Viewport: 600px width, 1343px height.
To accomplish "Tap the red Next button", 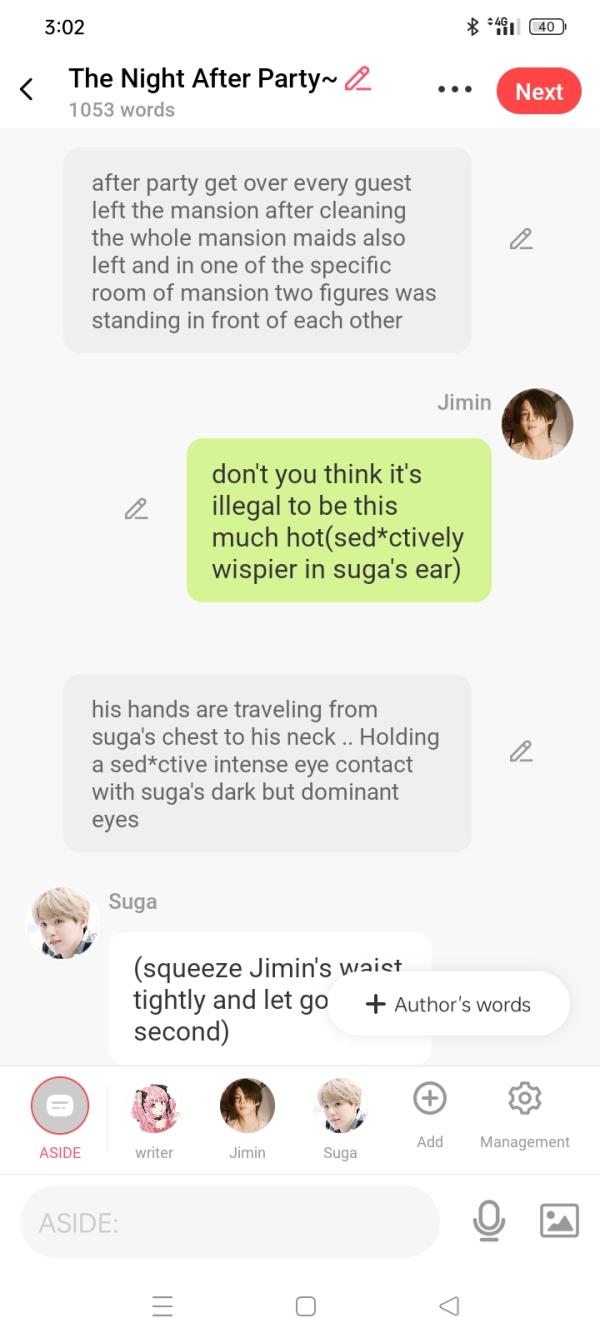I will click(538, 91).
